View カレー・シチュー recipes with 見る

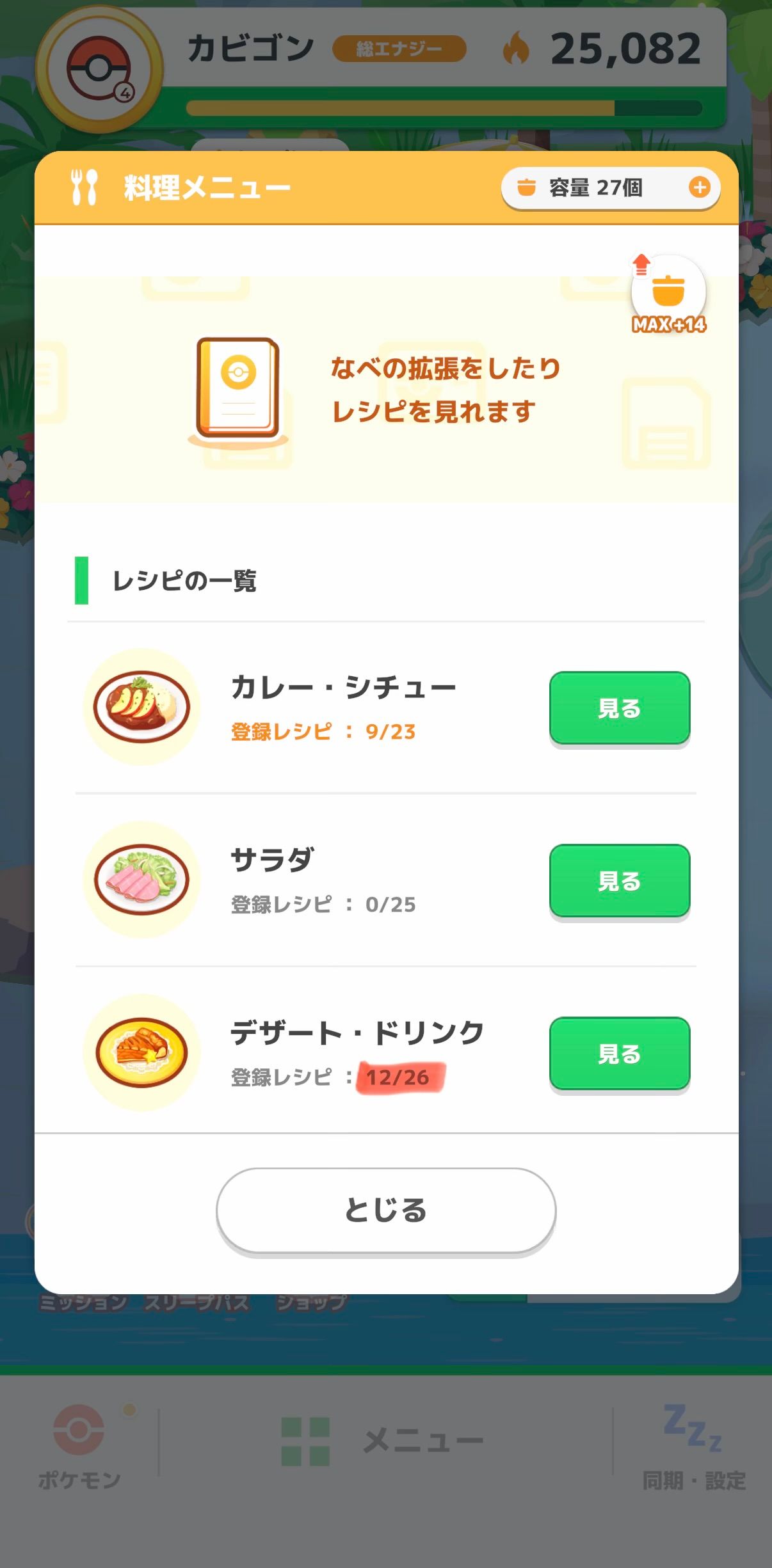[x=619, y=708]
